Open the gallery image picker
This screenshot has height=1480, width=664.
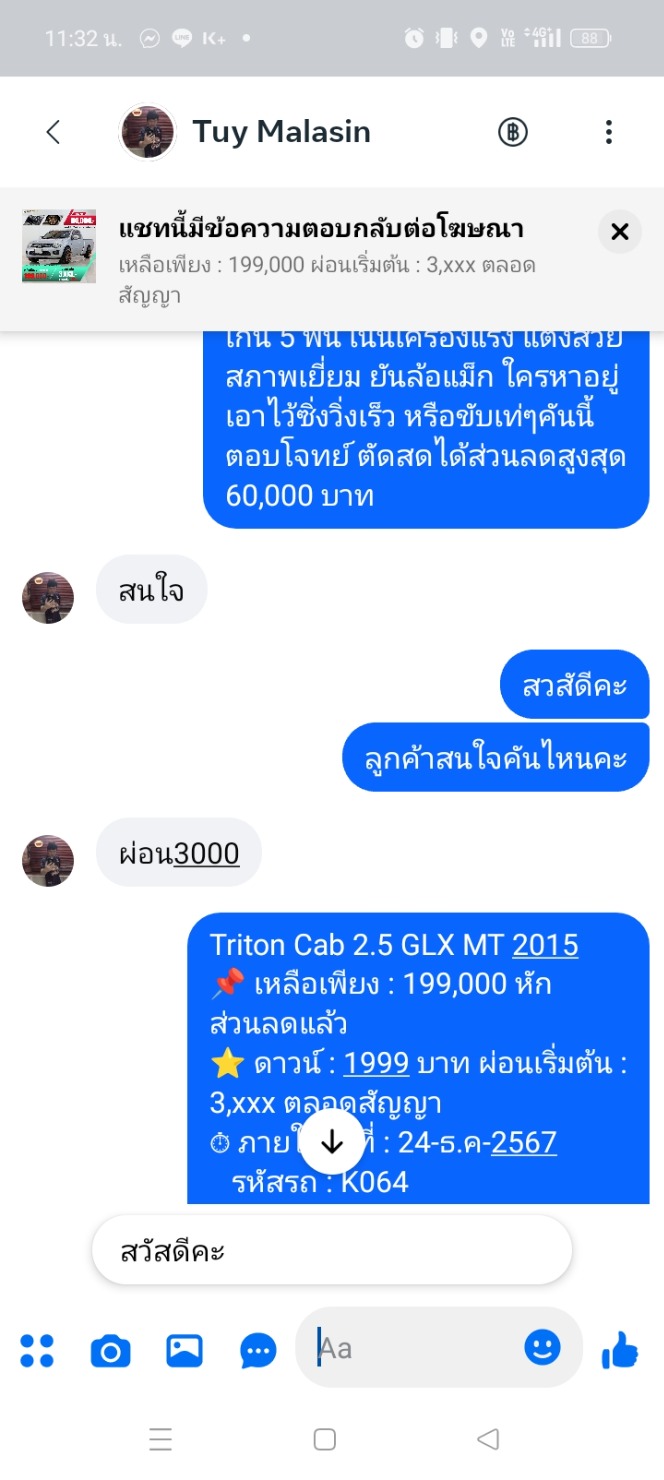184,1351
